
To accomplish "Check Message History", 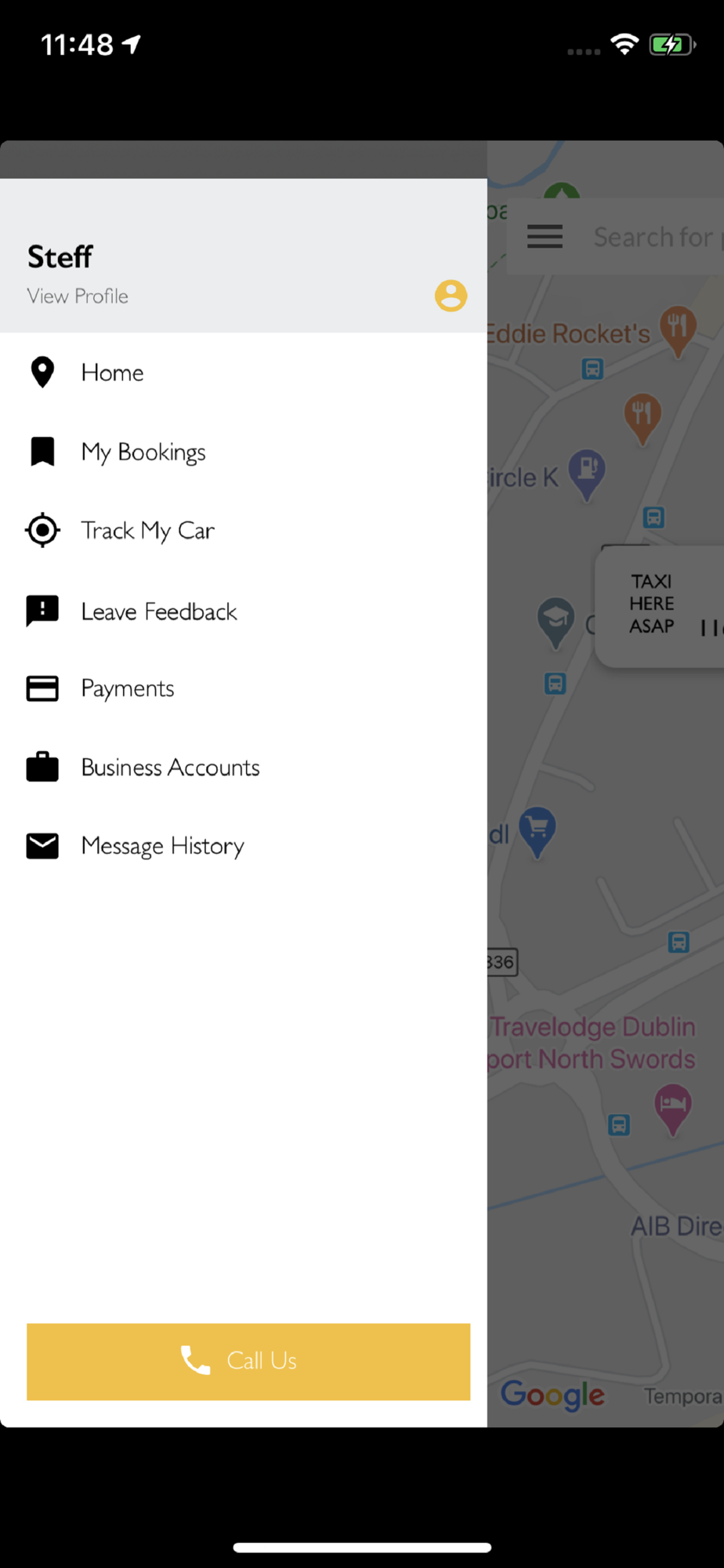I will tap(162, 846).
